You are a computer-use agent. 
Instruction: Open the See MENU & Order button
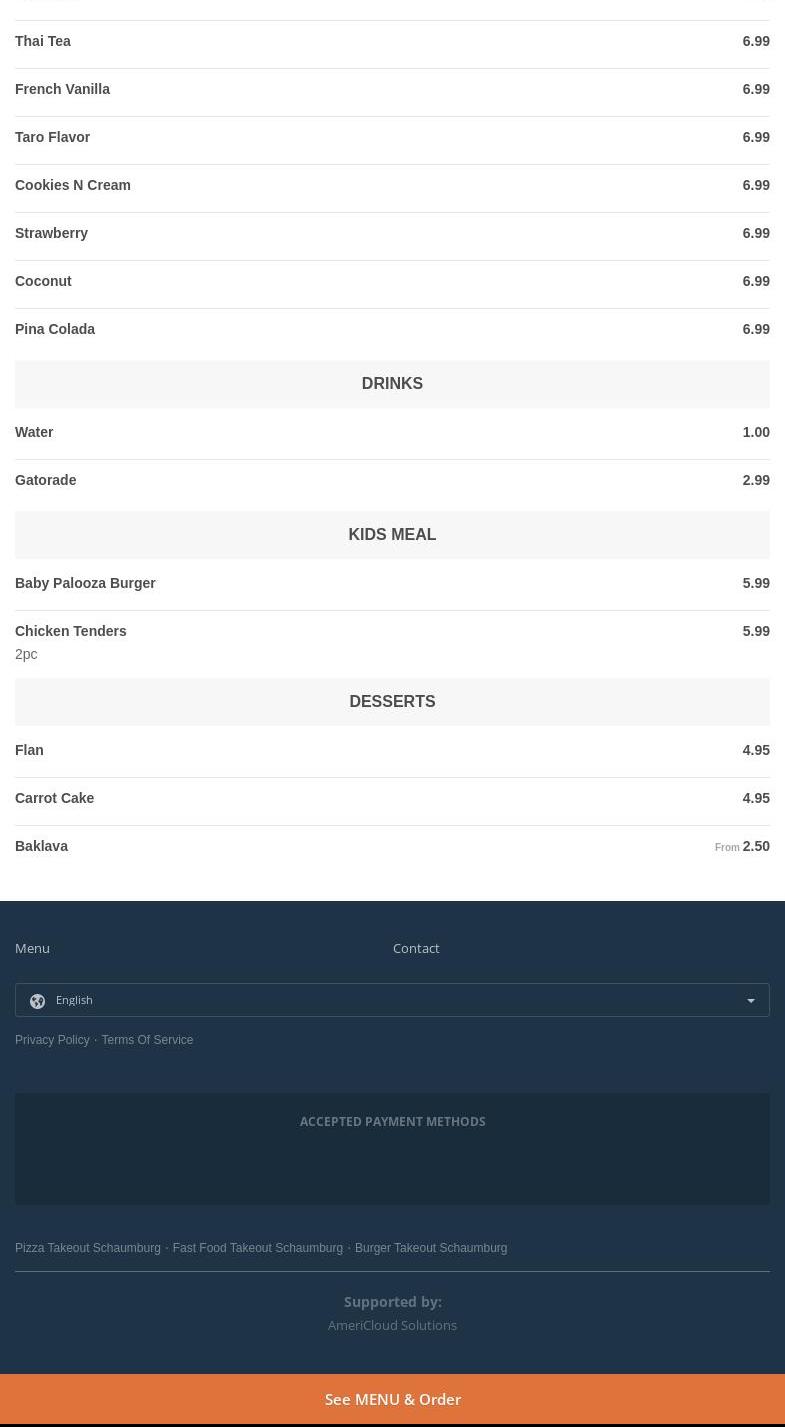point(392,1399)
